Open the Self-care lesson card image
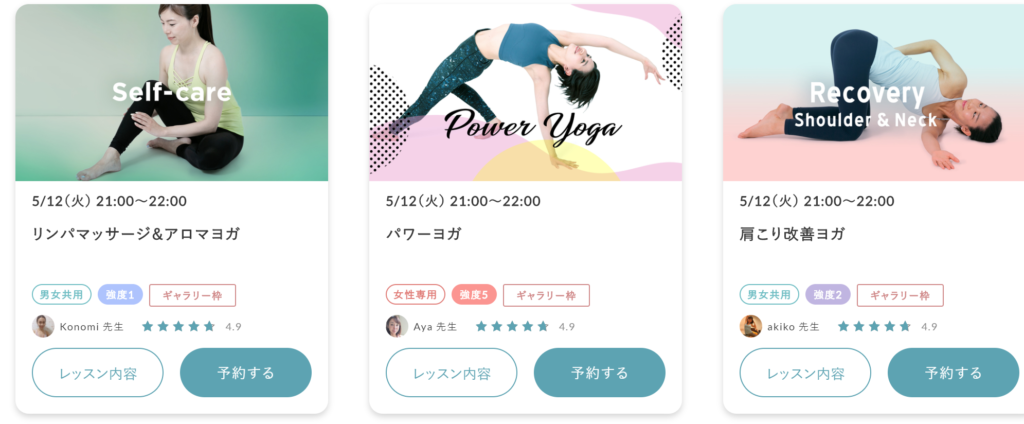Image resolution: width=1024 pixels, height=424 pixels. [171, 93]
